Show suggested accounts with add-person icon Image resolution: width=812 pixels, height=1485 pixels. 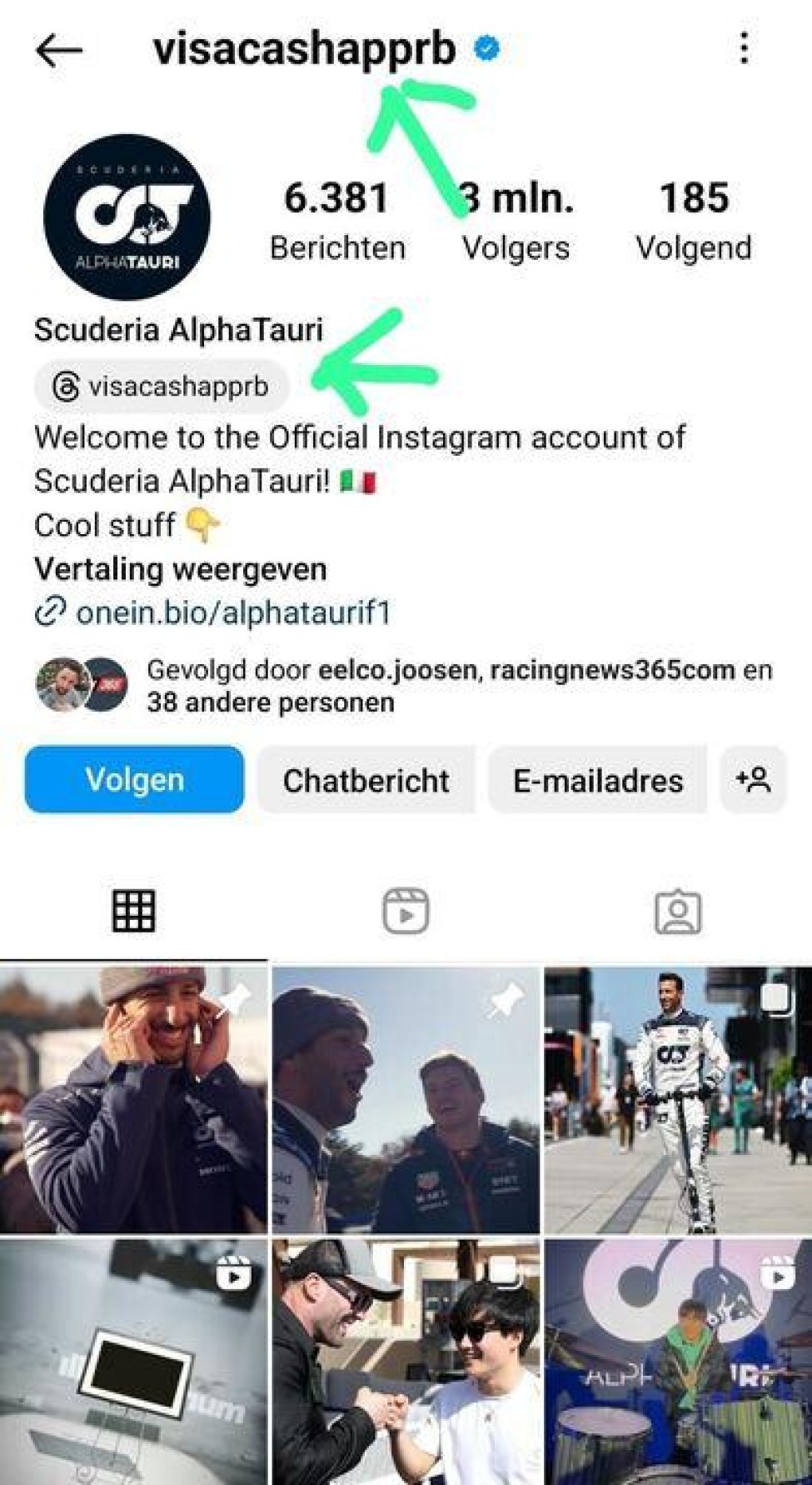753,780
